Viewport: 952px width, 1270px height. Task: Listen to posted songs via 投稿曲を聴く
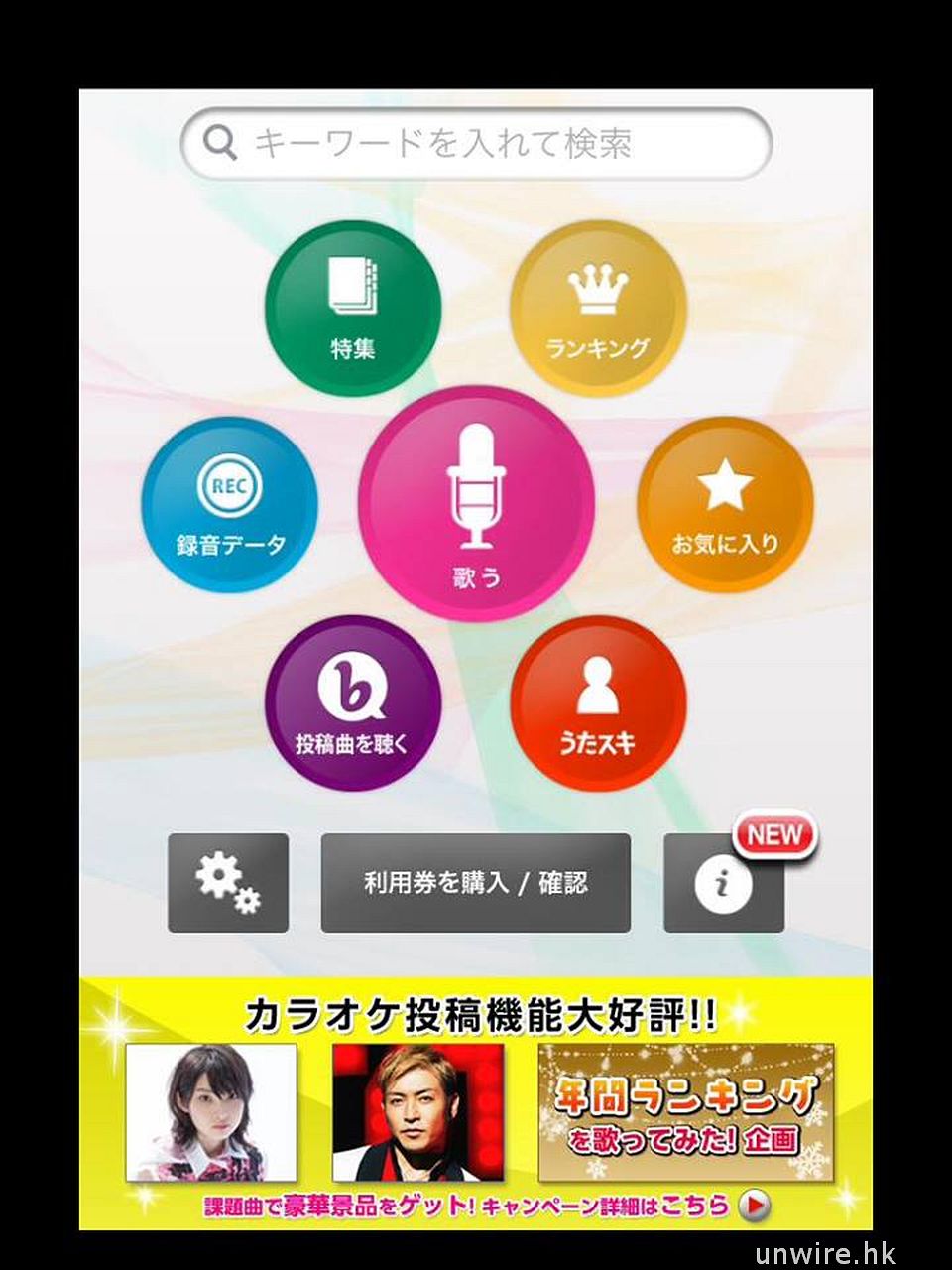pos(353,702)
